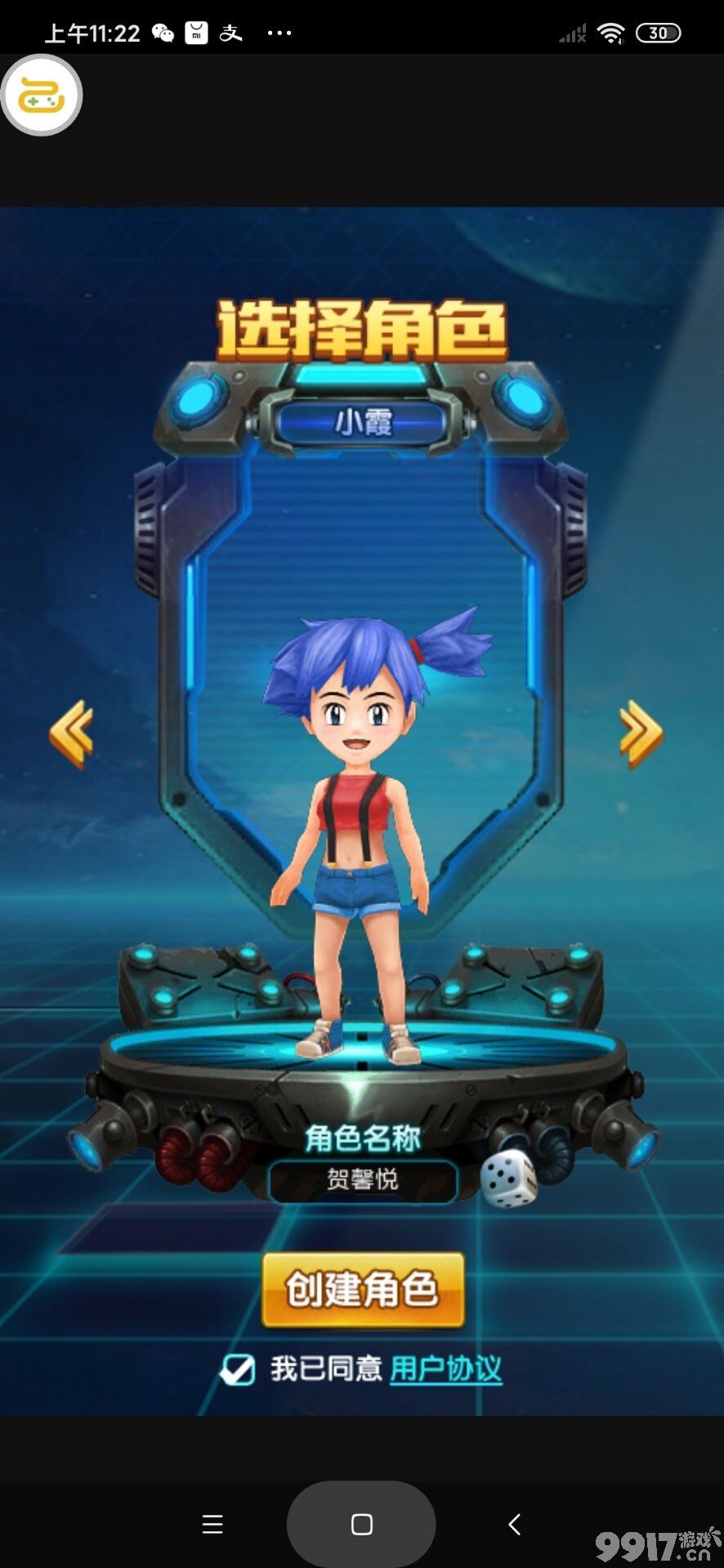This screenshot has width=724, height=1568.
Task: Tap the floating game controller icon
Action: coord(41,95)
